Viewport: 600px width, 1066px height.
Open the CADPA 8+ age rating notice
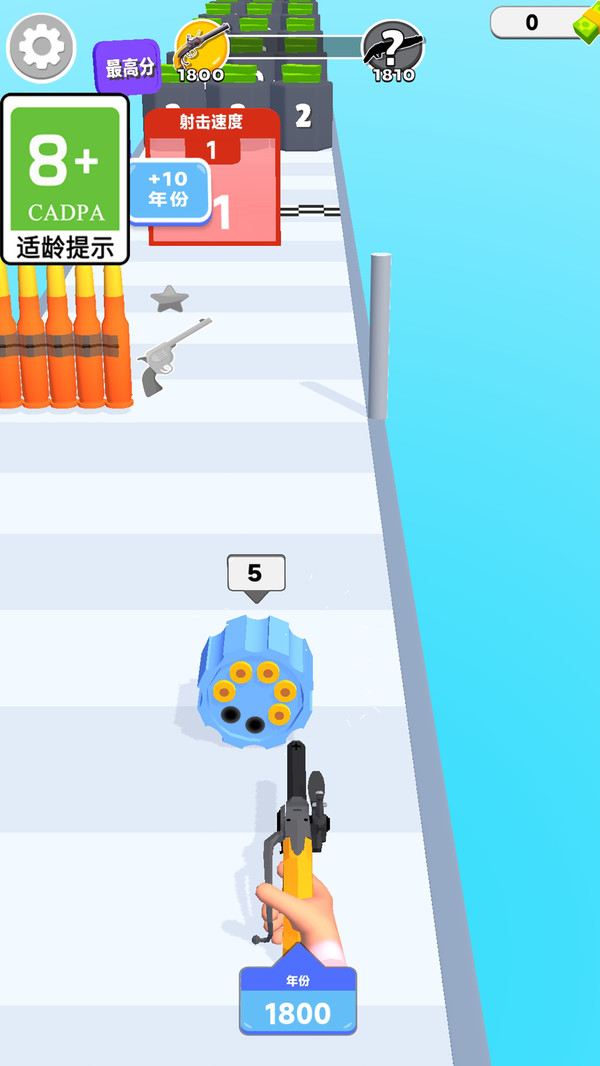[x=65, y=180]
